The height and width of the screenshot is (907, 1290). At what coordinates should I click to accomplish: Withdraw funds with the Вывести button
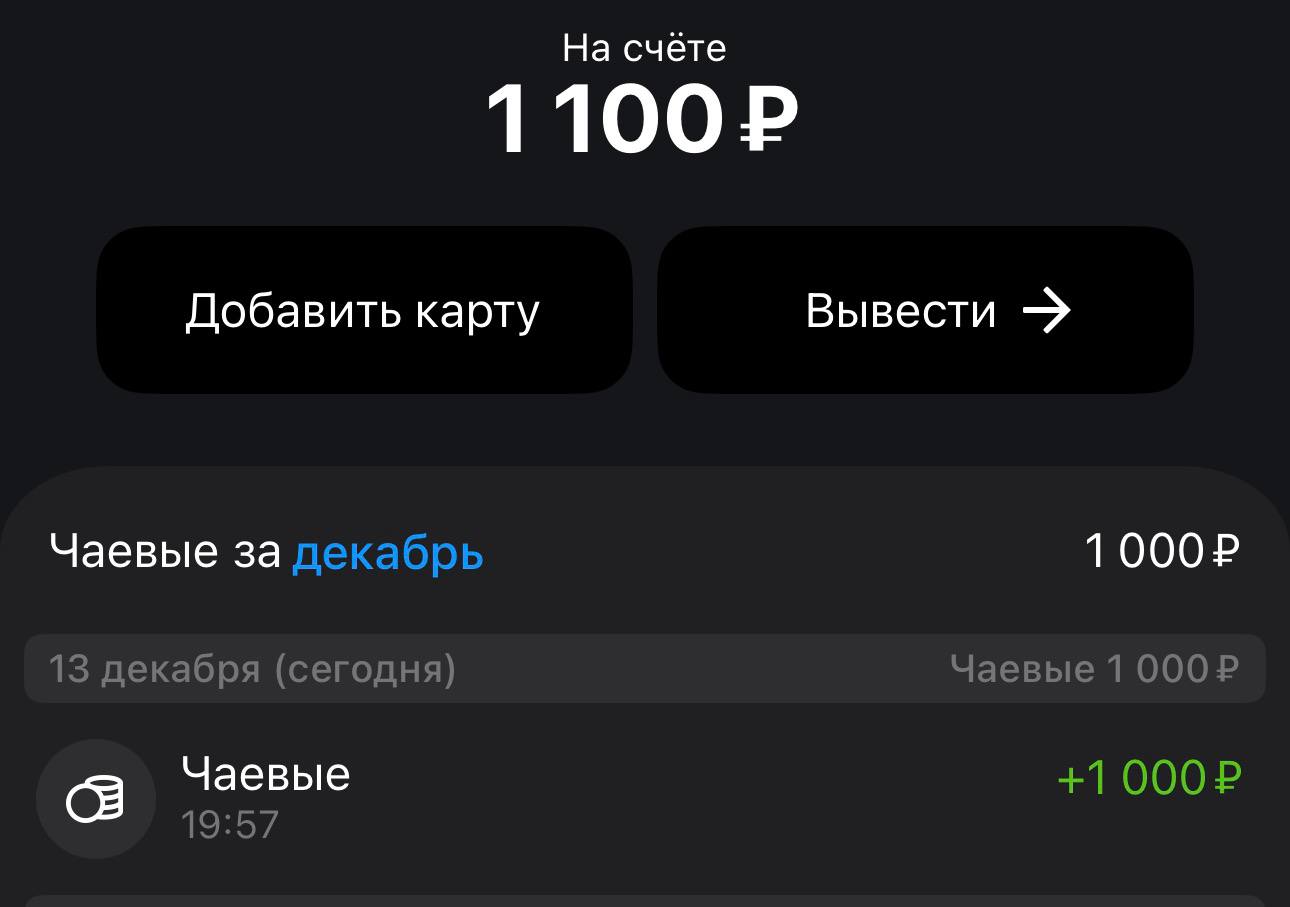(924, 311)
